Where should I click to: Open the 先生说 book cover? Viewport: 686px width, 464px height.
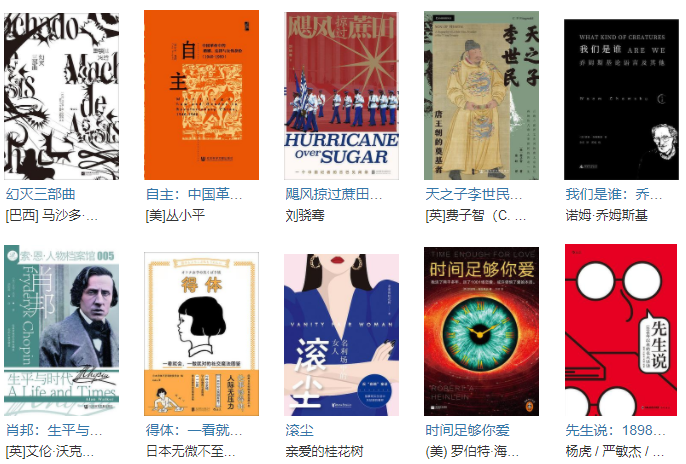[x=621, y=331]
